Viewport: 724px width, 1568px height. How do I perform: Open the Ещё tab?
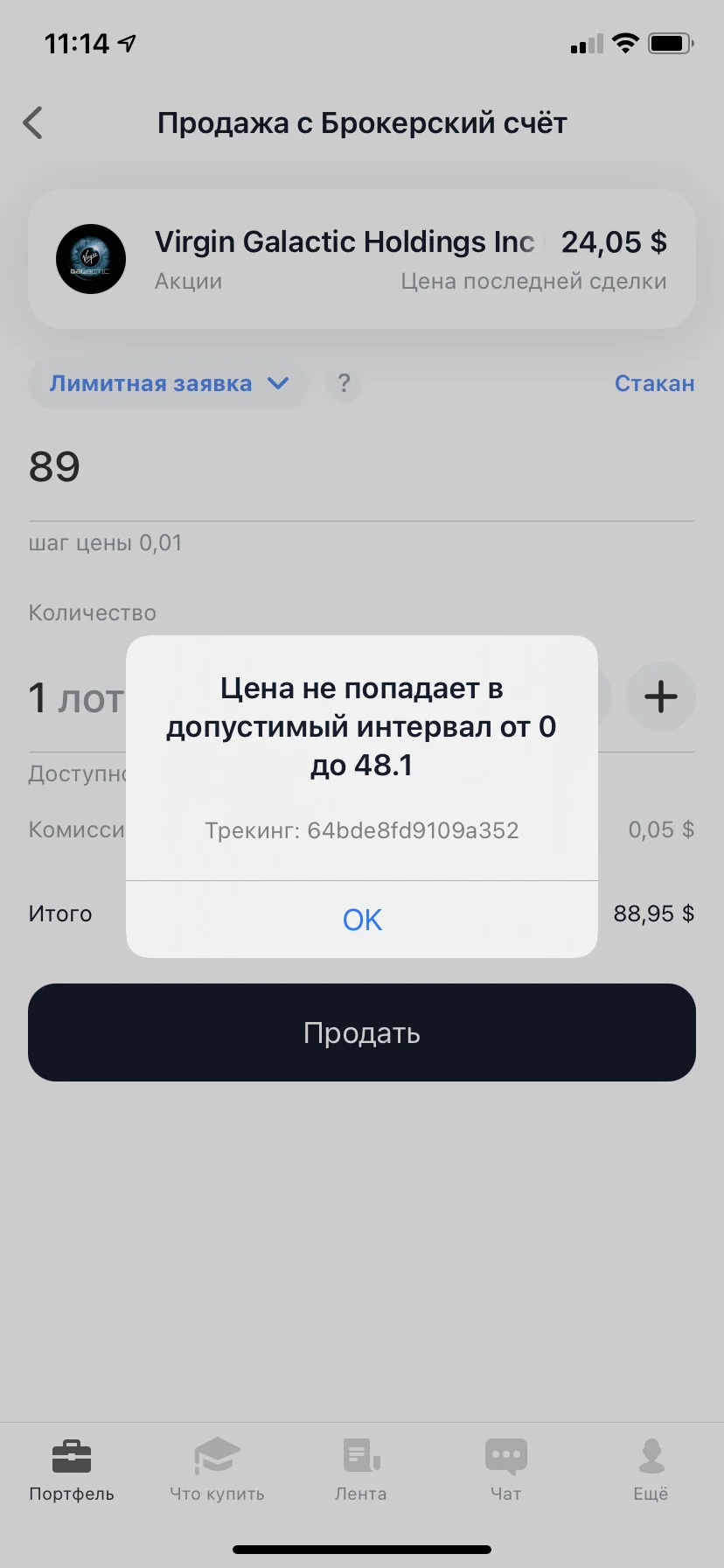point(651,1470)
